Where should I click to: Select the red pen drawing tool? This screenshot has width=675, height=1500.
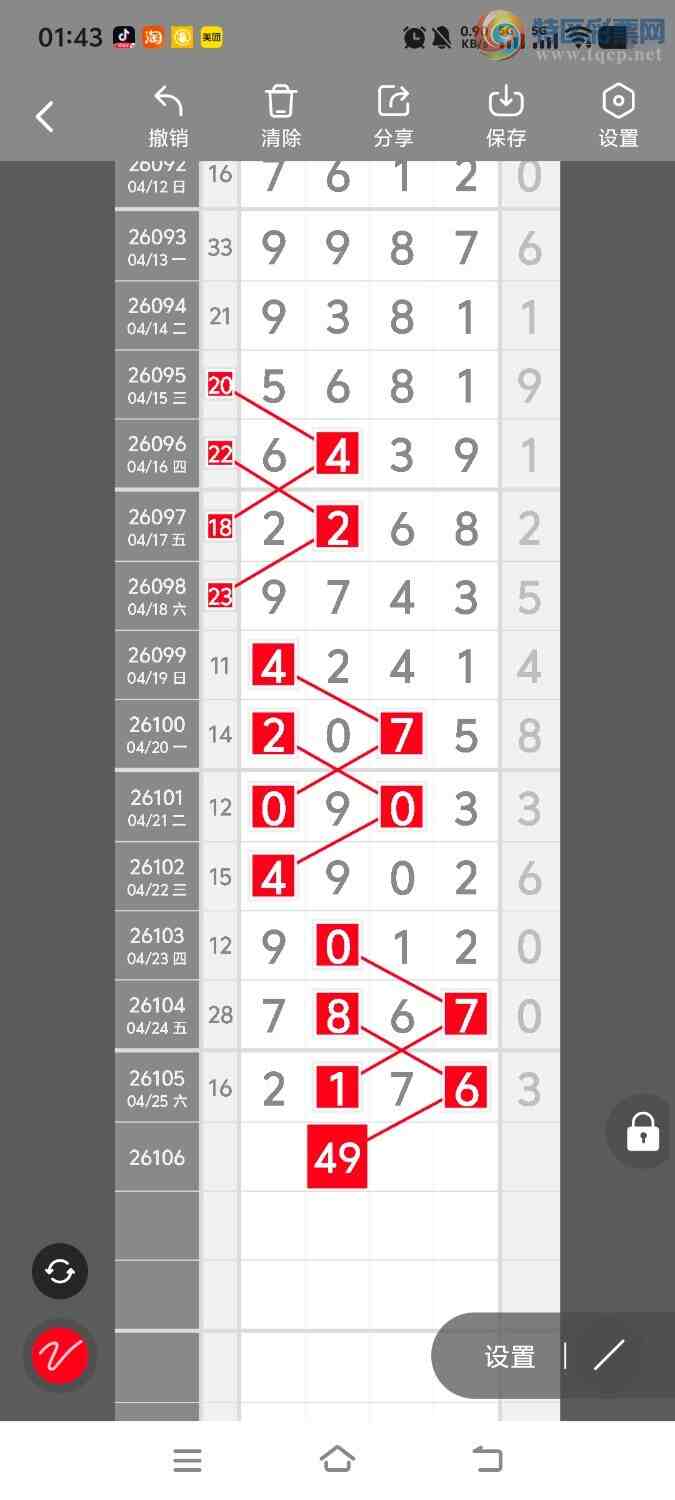pos(60,1356)
